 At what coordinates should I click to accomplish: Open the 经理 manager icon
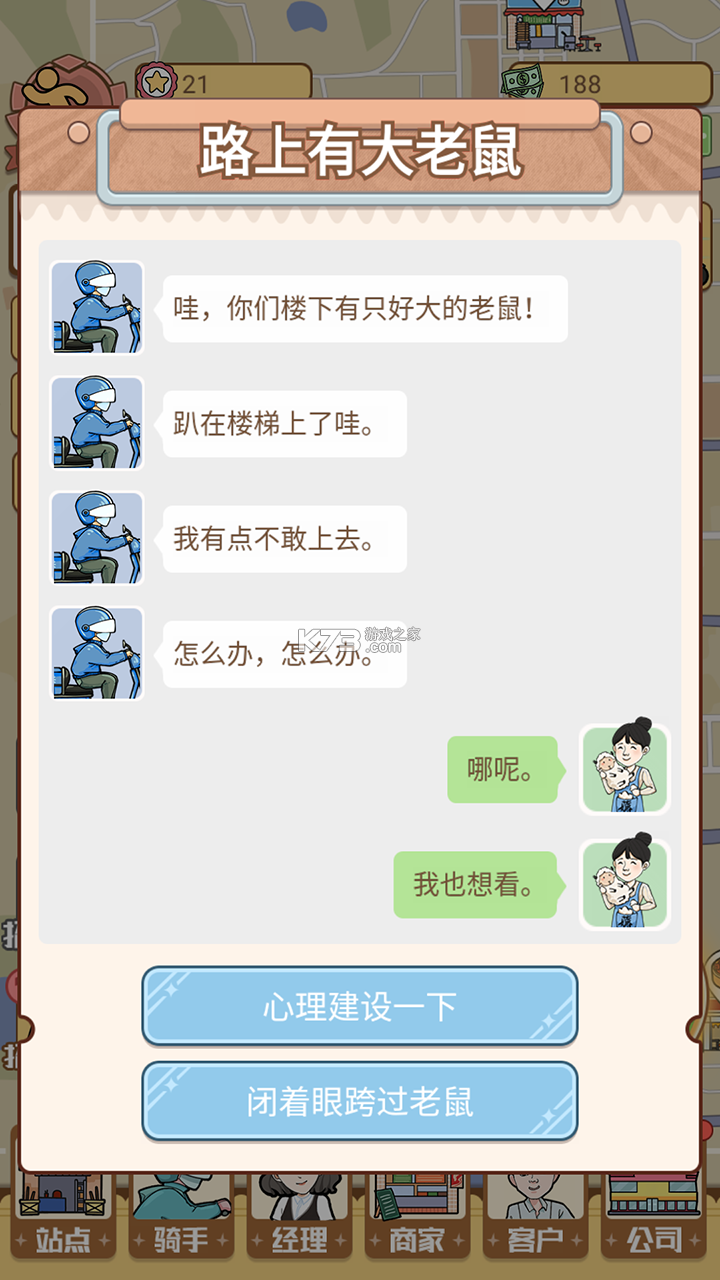pos(299,1215)
